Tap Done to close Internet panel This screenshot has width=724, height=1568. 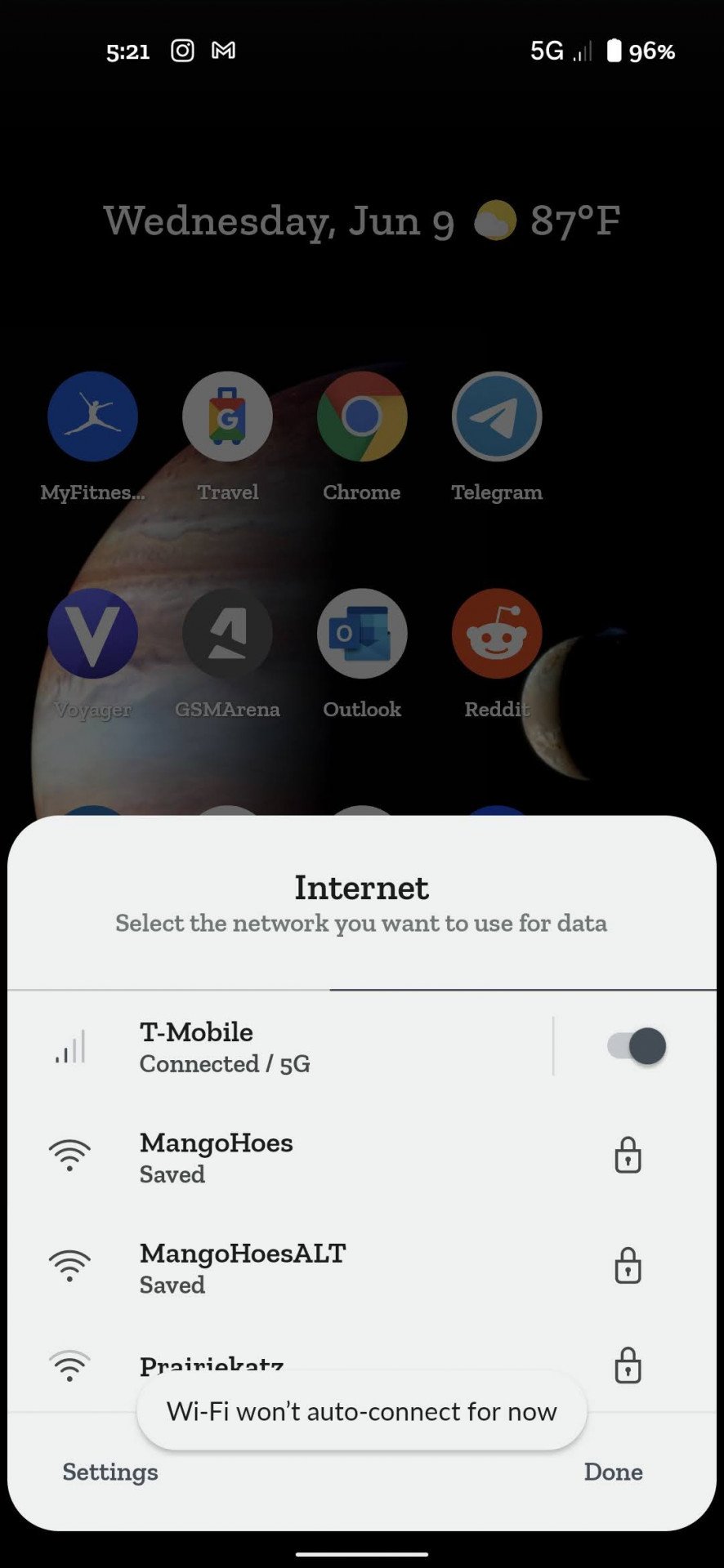[x=613, y=1472]
